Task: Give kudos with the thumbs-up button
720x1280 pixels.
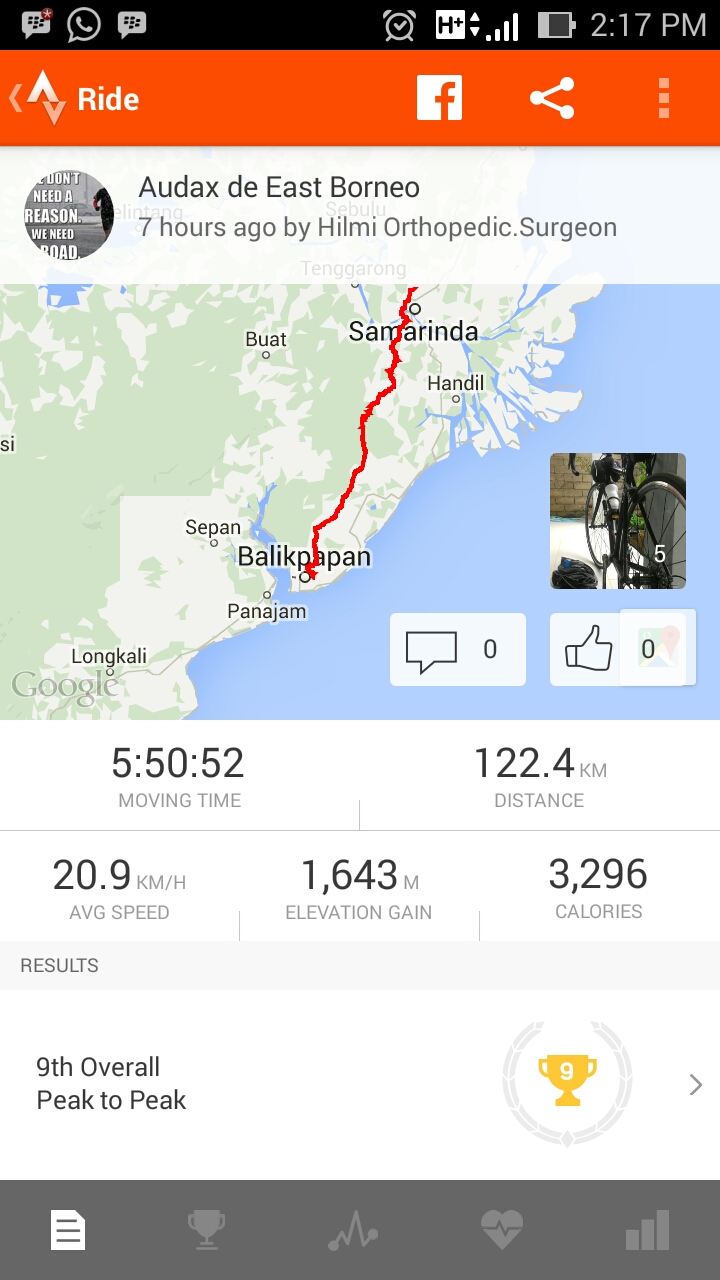Action: click(x=590, y=650)
